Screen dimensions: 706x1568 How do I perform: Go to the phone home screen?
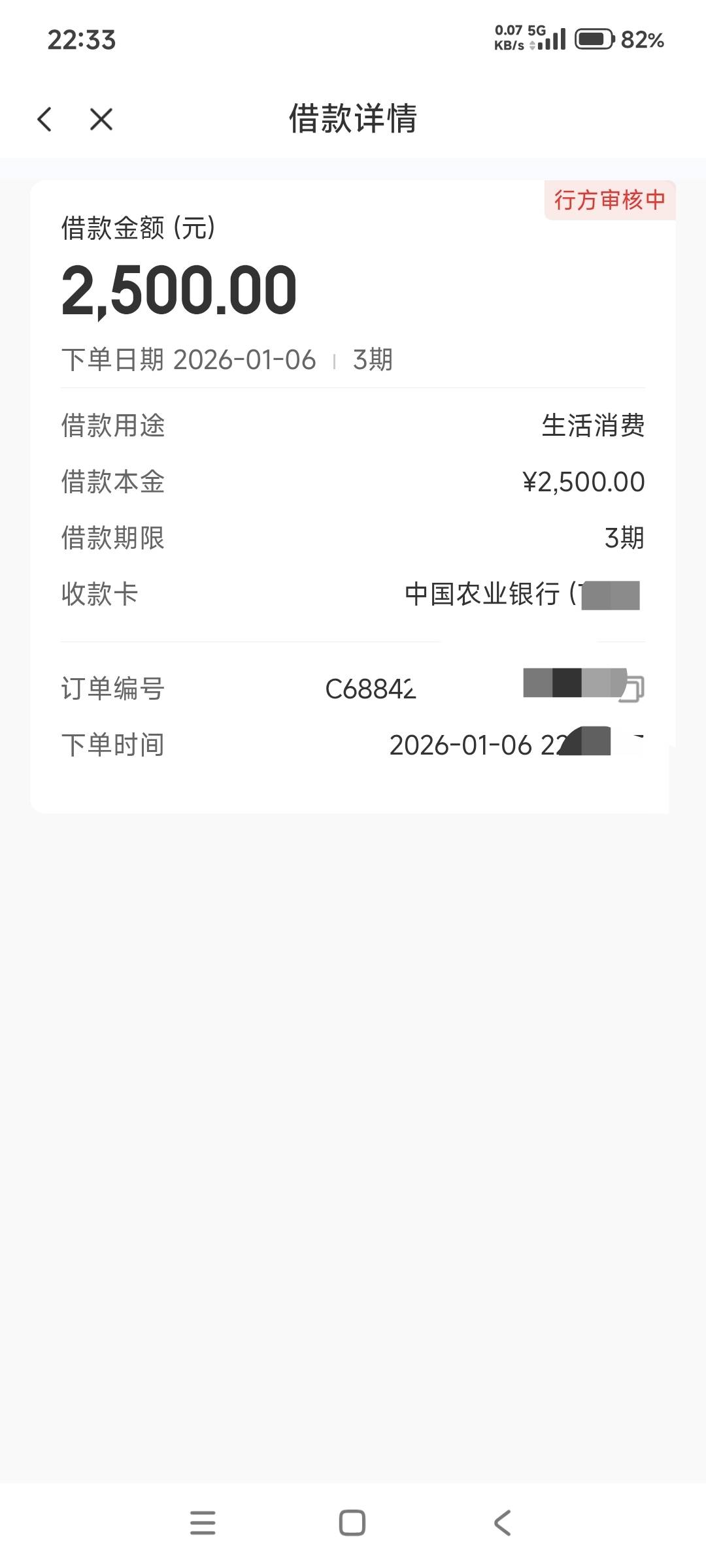352,1523
